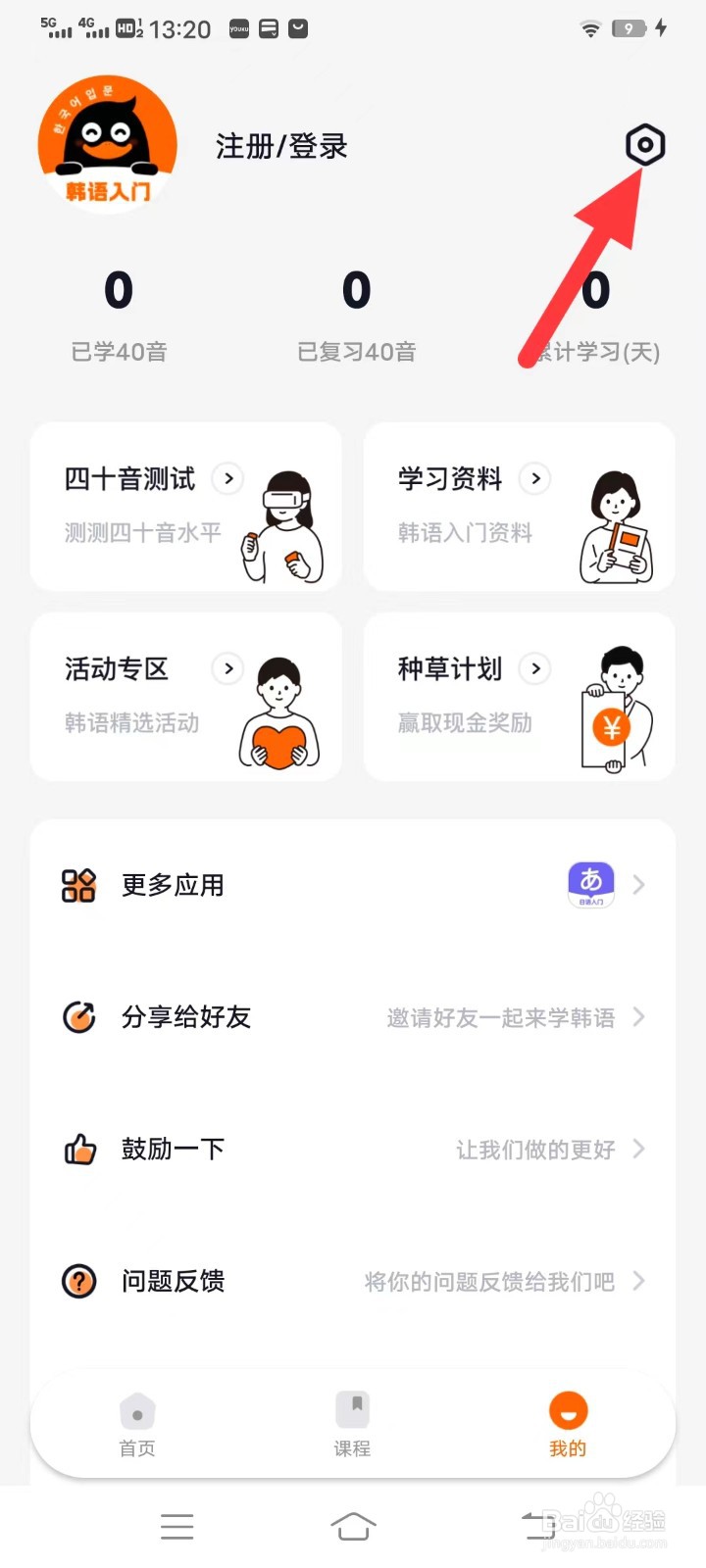Open the 更多应用 row
Image resolution: width=706 pixels, height=1568 pixels.
(x=353, y=885)
